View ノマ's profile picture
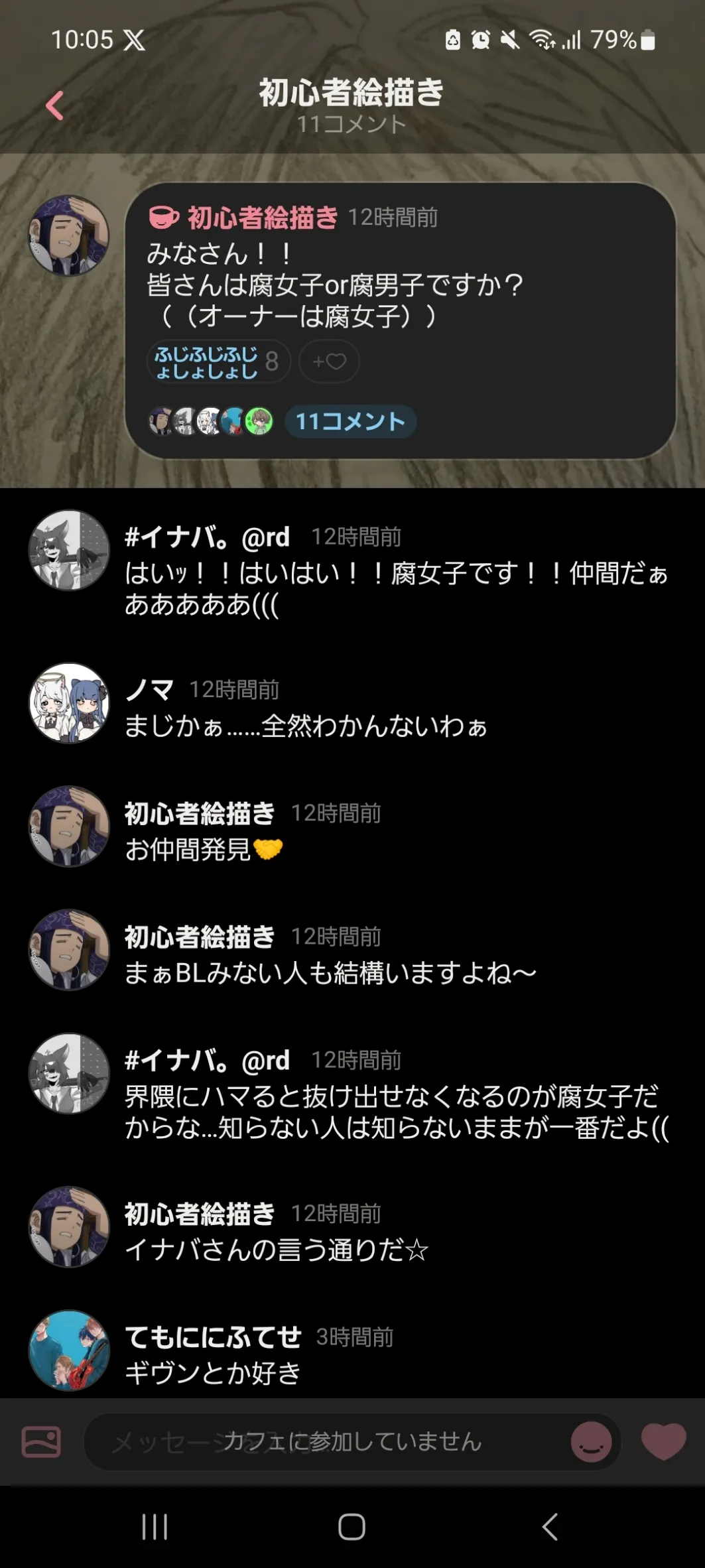Screen dimensions: 705x1568 [69, 703]
